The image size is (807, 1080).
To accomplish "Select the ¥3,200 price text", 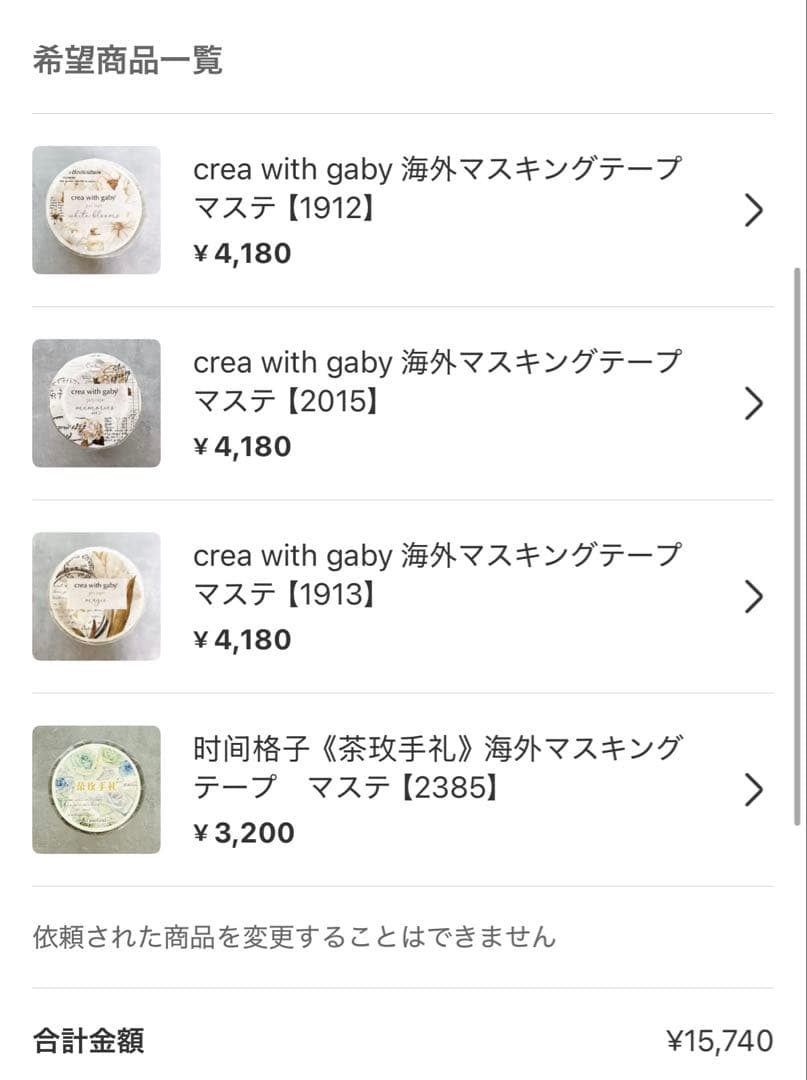I will [x=245, y=832].
